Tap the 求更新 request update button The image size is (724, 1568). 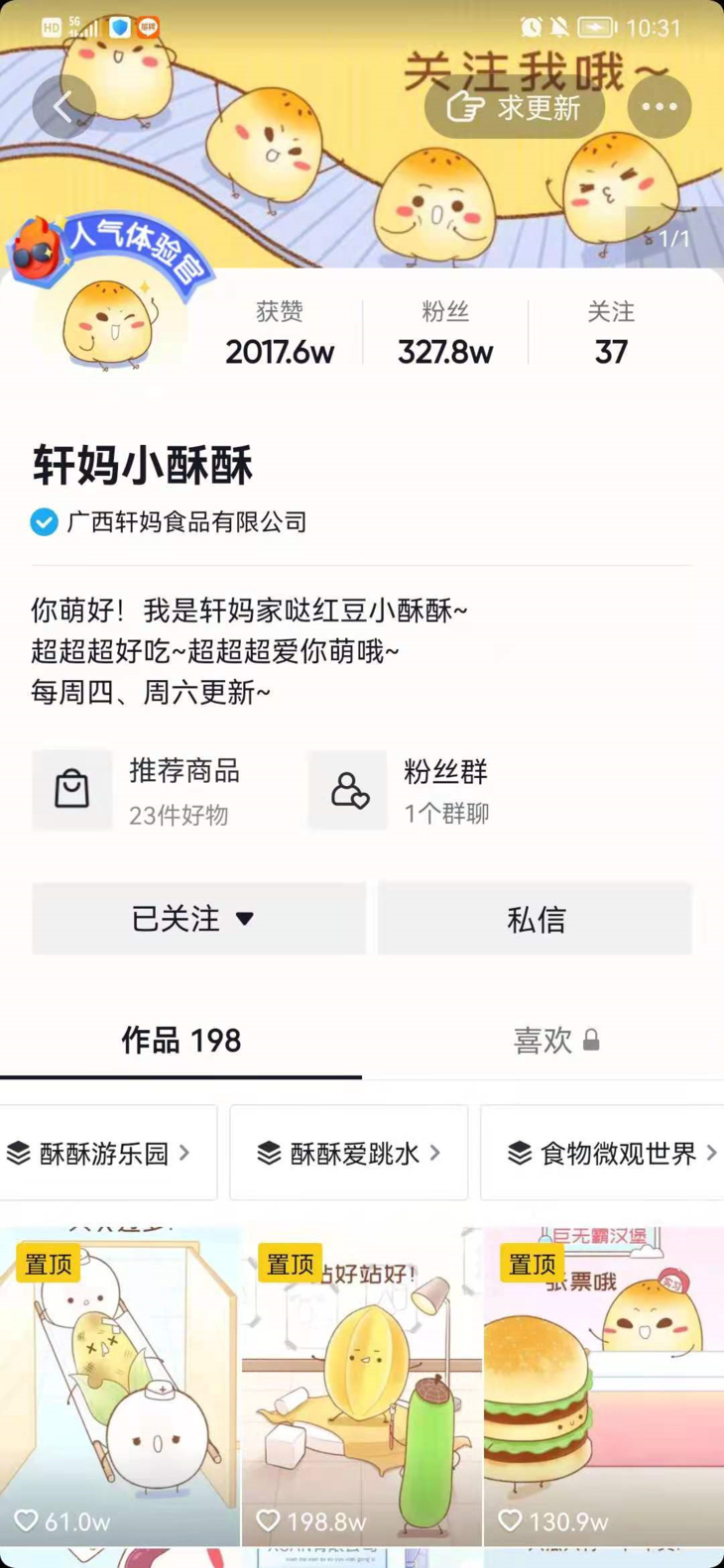[x=514, y=107]
